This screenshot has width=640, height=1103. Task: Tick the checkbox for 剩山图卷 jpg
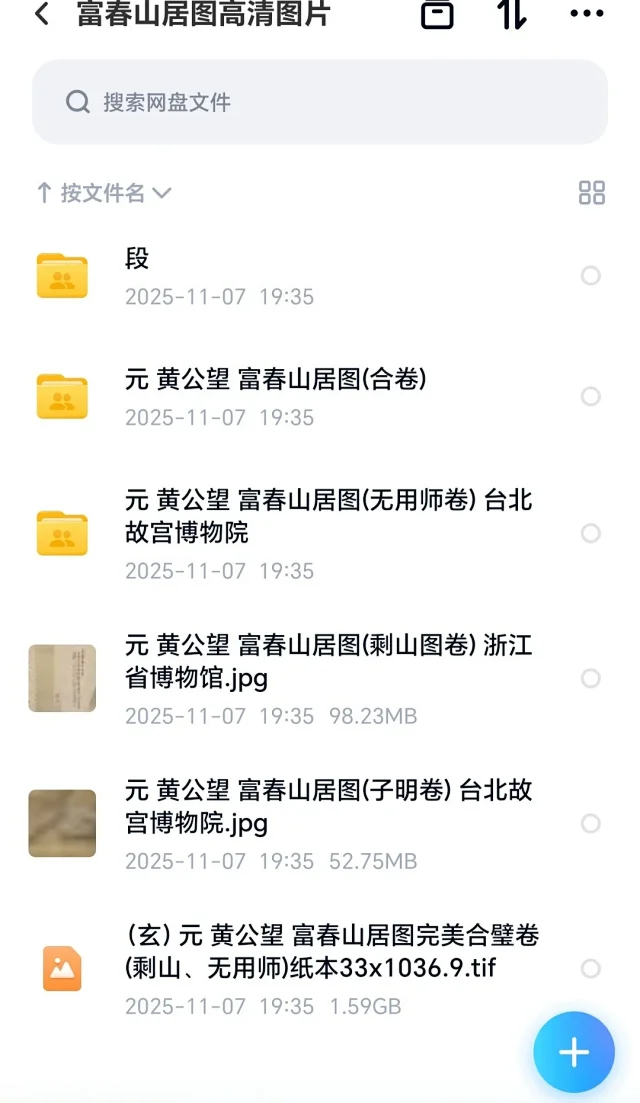(591, 679)
